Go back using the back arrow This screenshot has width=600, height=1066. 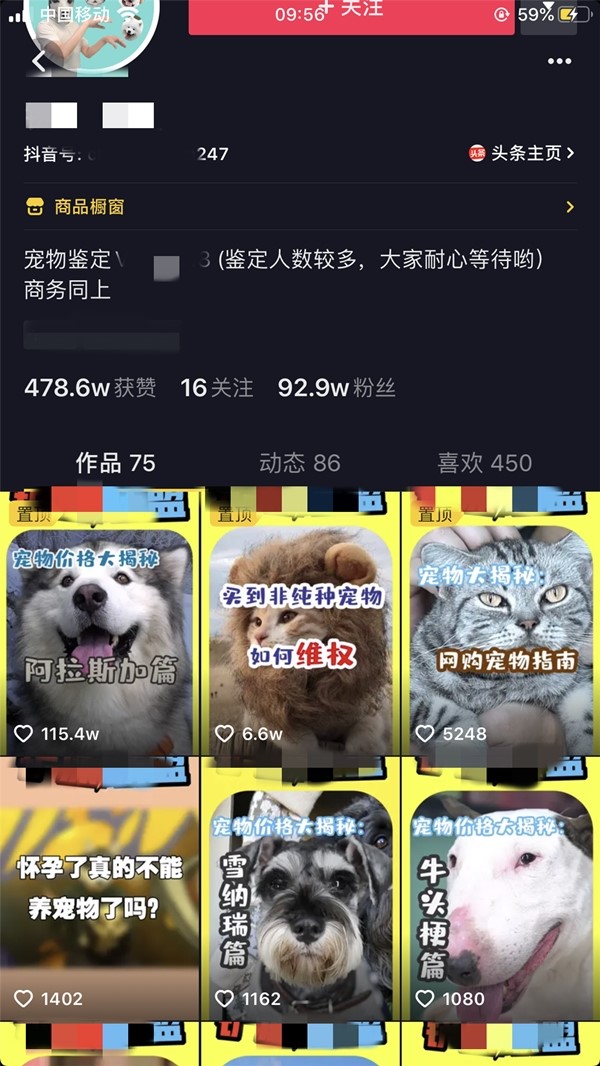(x=38, y=62)
